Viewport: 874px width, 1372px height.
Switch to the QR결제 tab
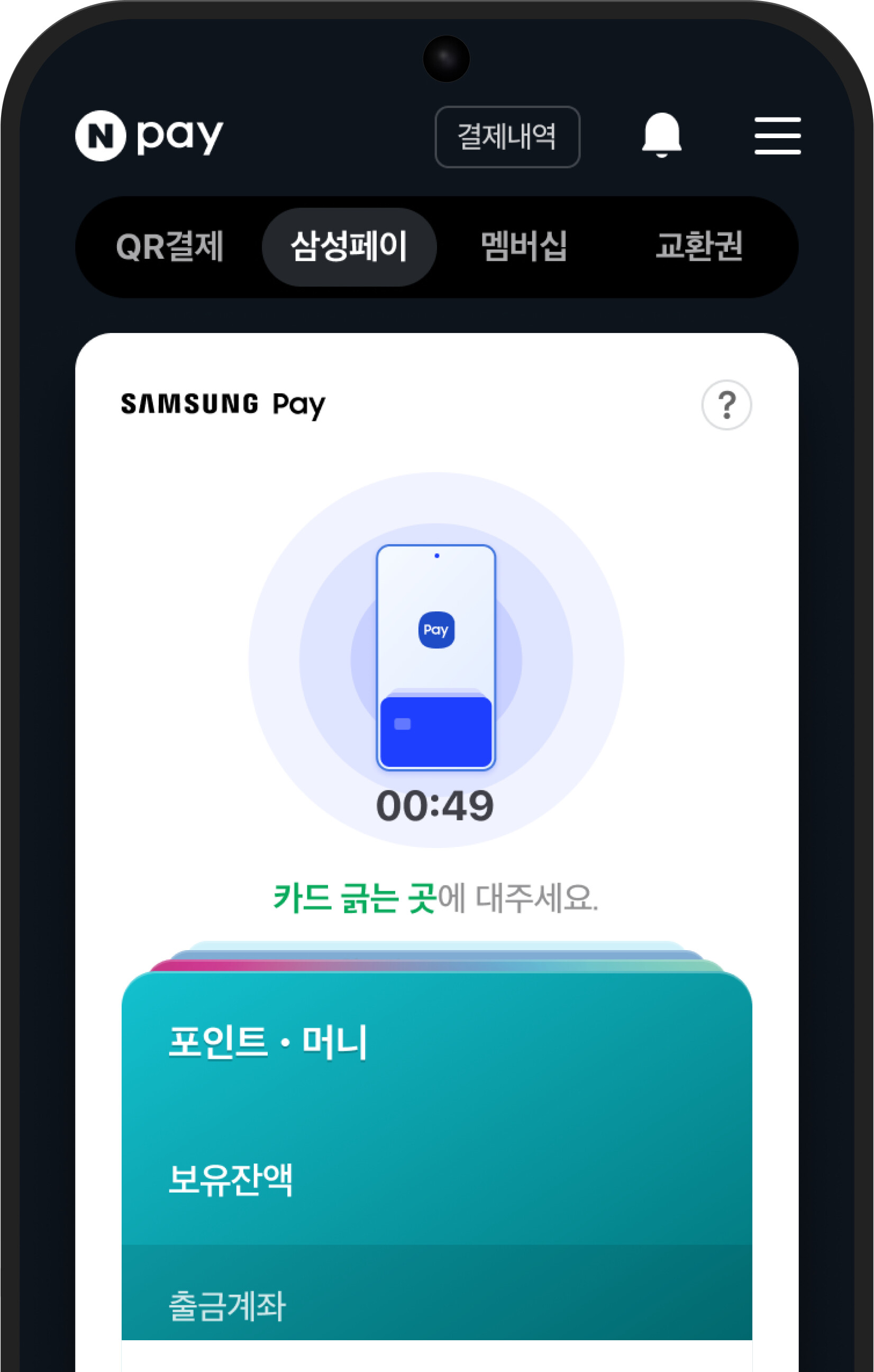[170, 247]
